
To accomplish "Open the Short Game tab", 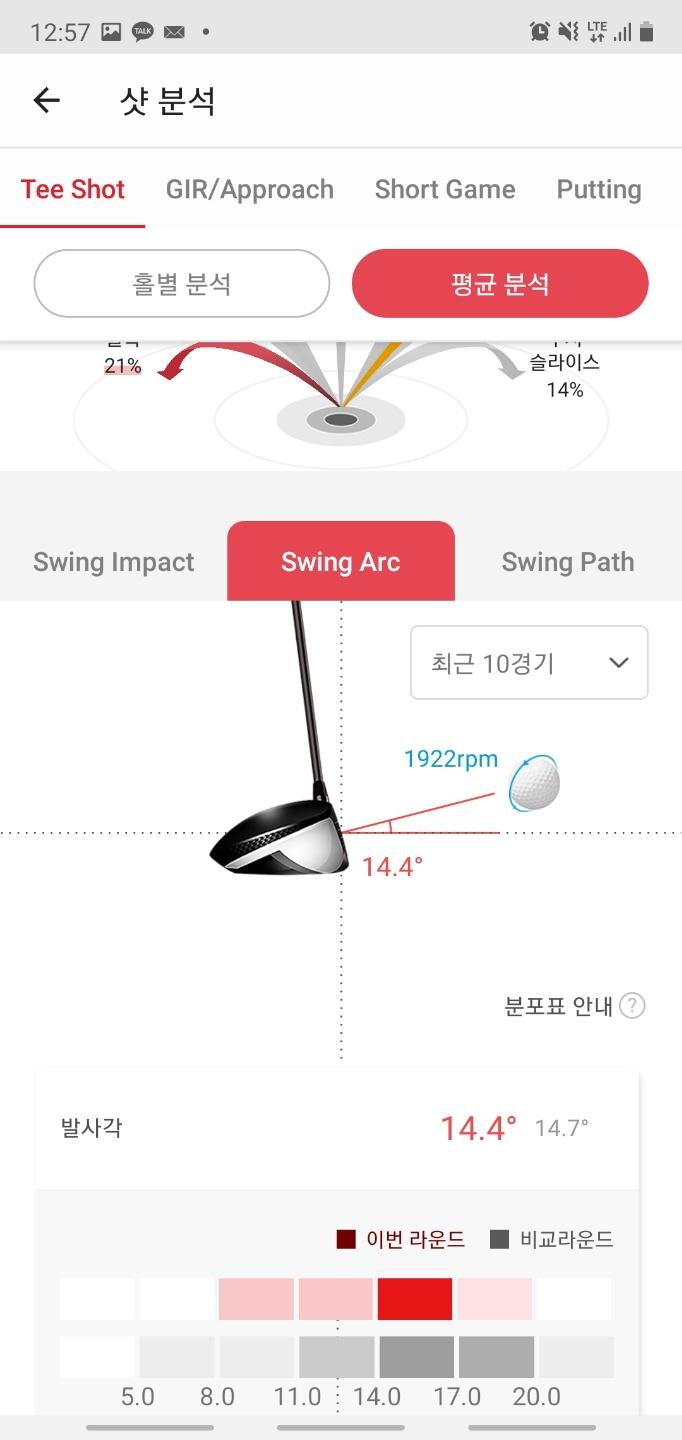I will point(445,189).
